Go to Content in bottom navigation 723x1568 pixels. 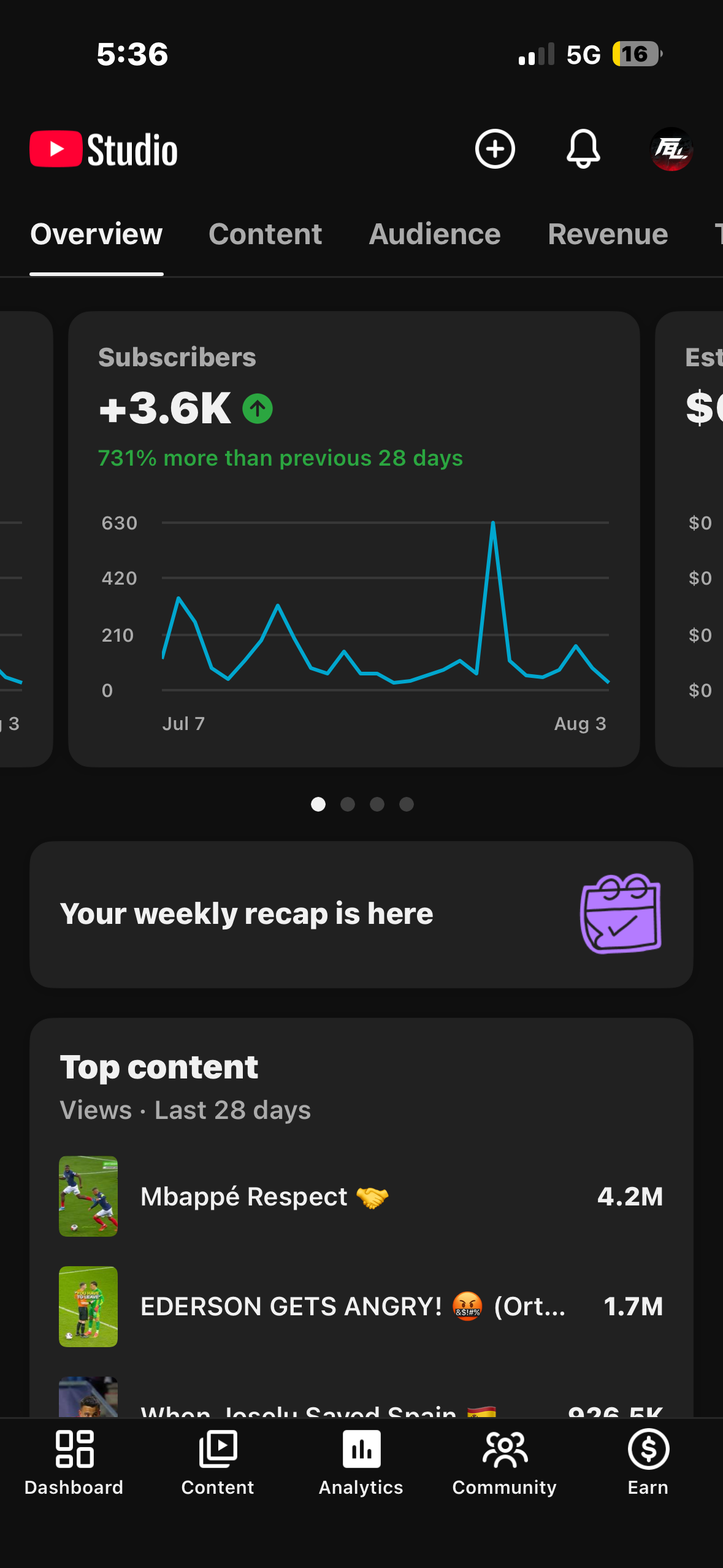pyautogui.click(x=218, y=1462)
